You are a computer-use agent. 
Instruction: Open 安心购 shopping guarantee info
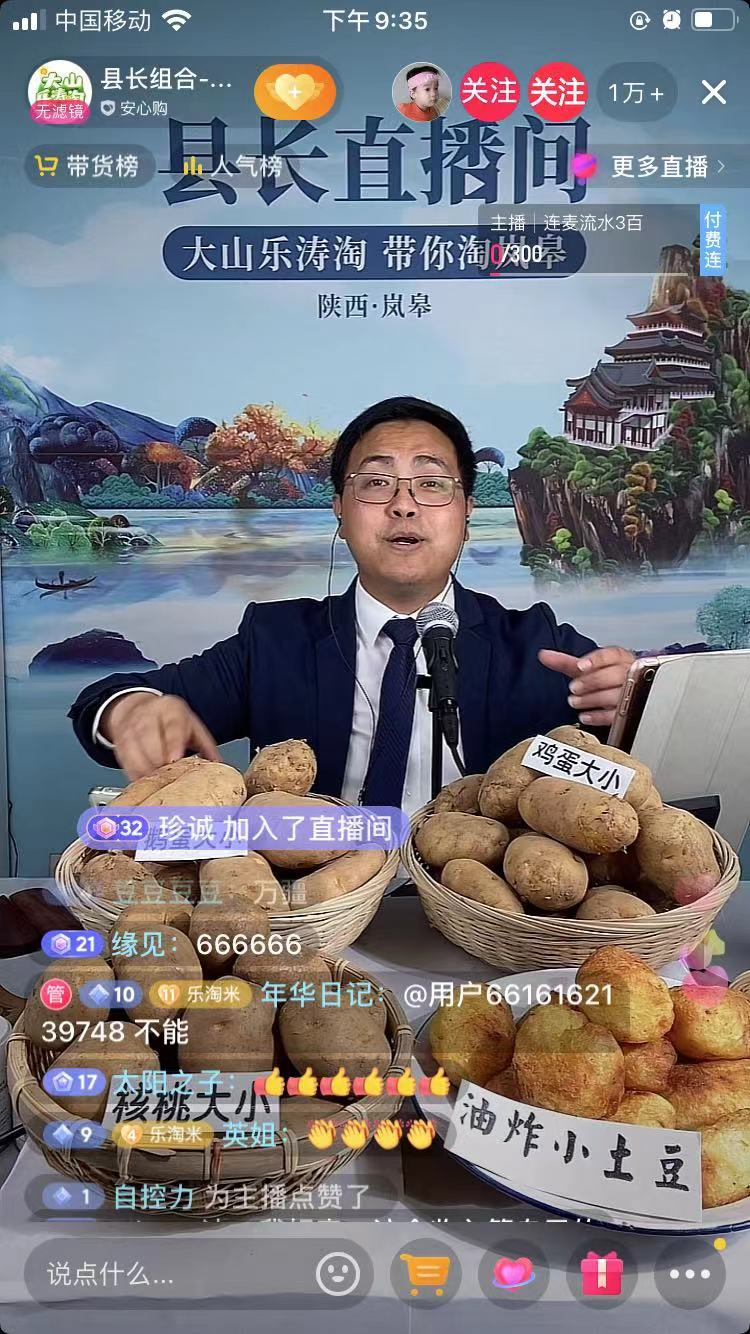[135, 109]
